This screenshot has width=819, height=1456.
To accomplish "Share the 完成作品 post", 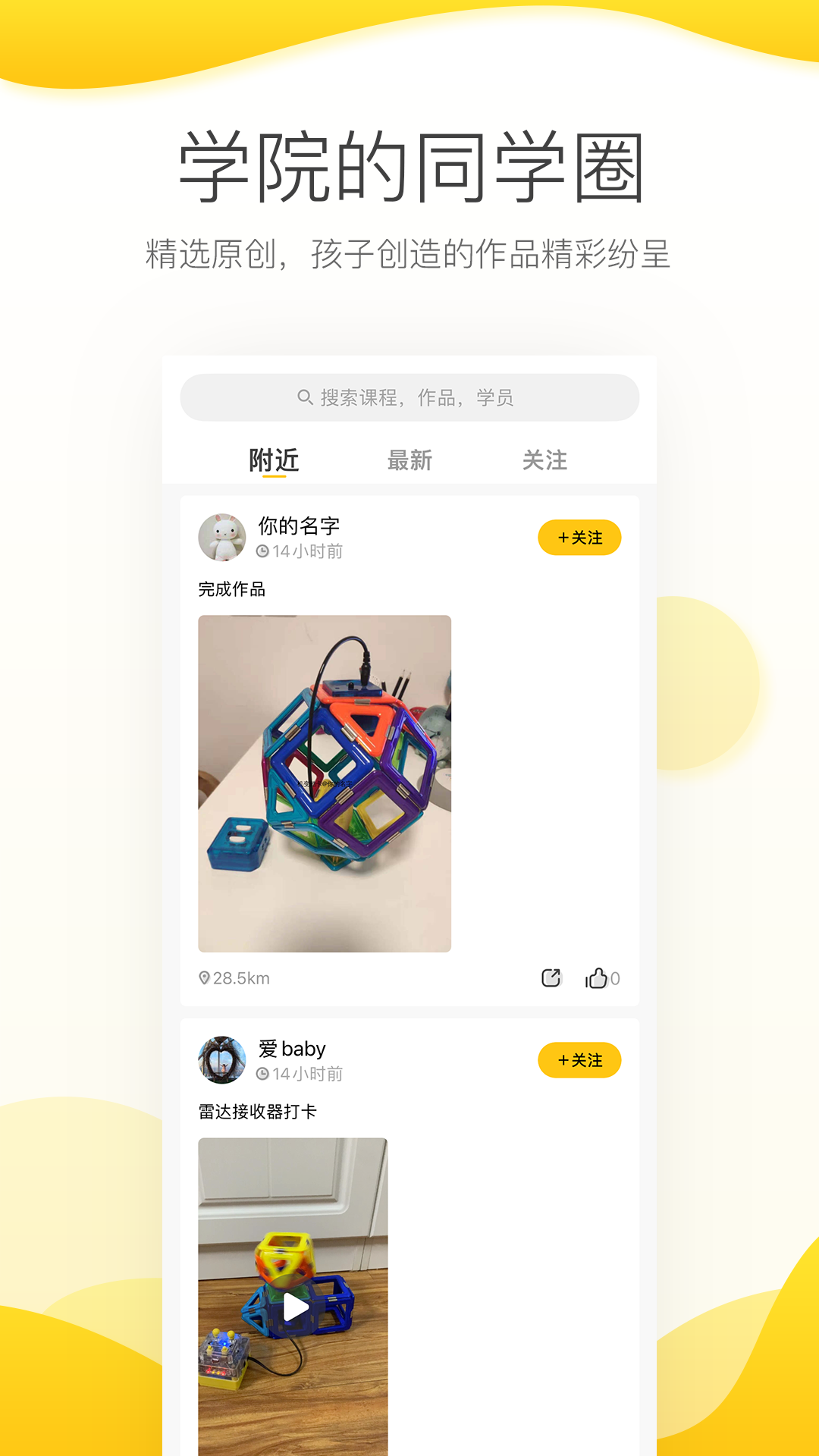I will [551, 977].
